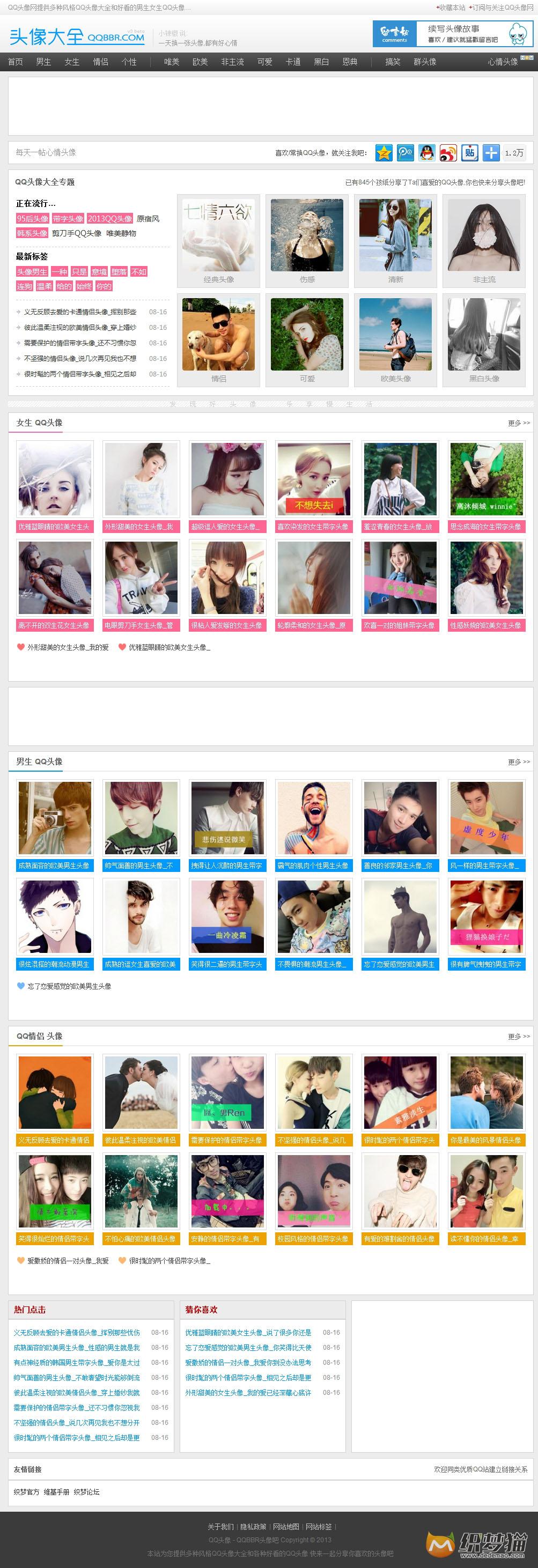Switch to the 情侣 navigation item
The width and height of the screenshot is (538, 1568).
pos(100,62)
